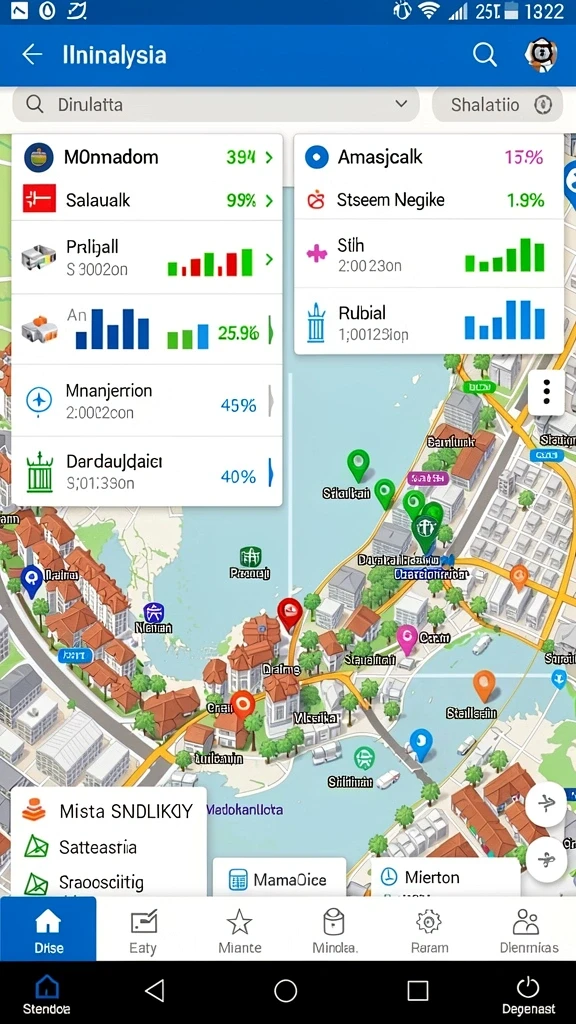576x1024 pixels.
Task: Open the Amasjcalk row
Action: pyautogui.click(x=429, y=157)
